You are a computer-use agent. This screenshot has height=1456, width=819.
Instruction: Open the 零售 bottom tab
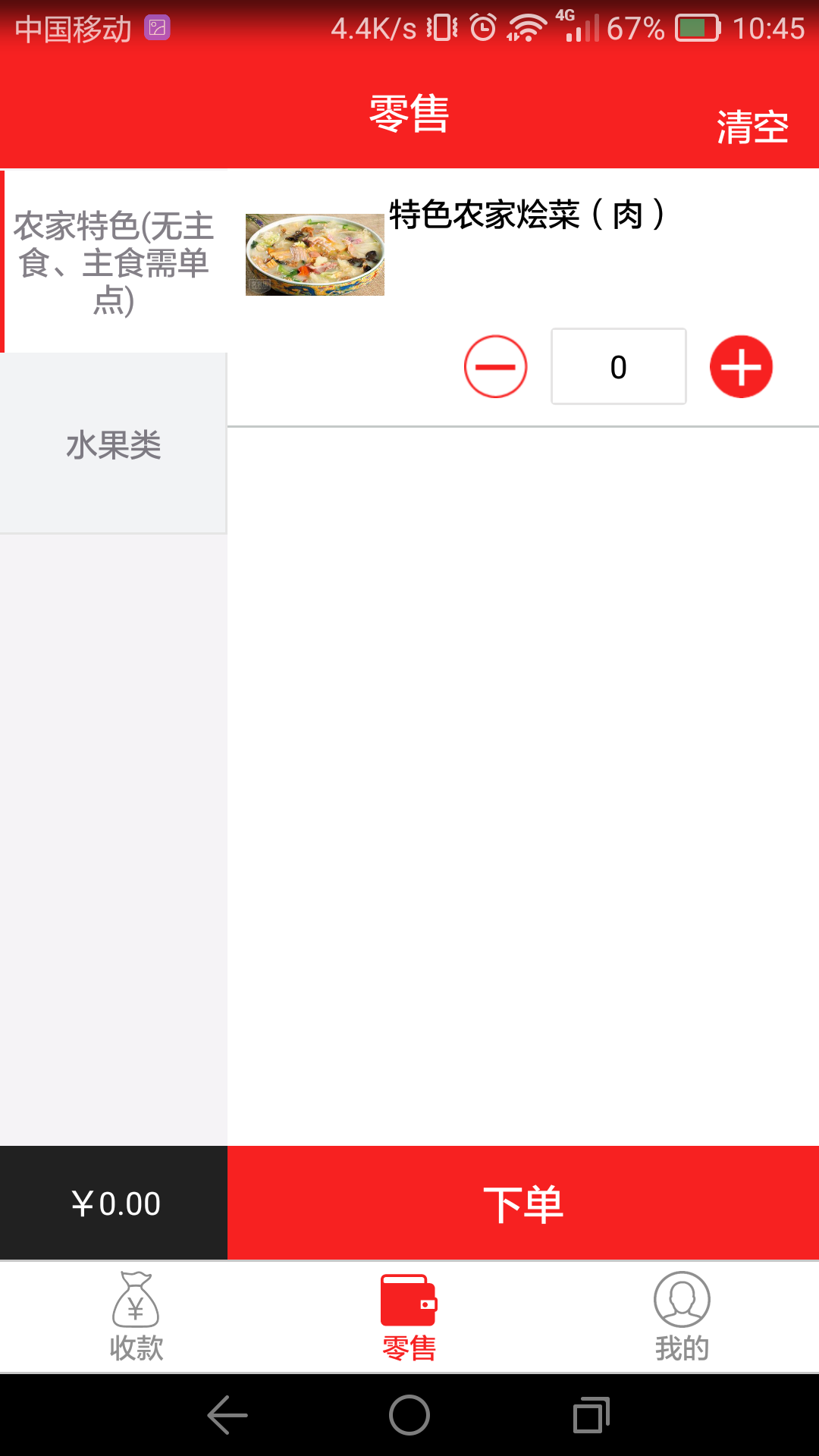click(409, 1317)
